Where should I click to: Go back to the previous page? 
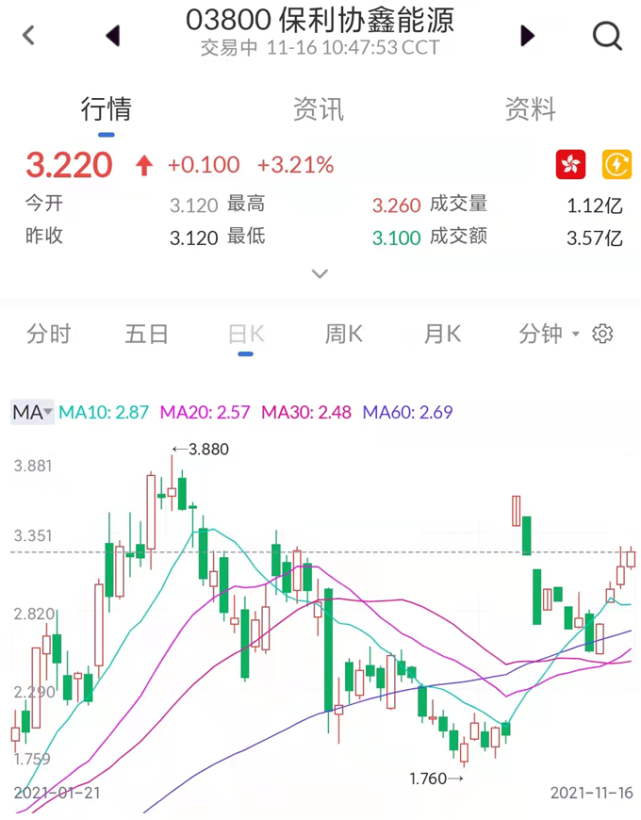28,35
